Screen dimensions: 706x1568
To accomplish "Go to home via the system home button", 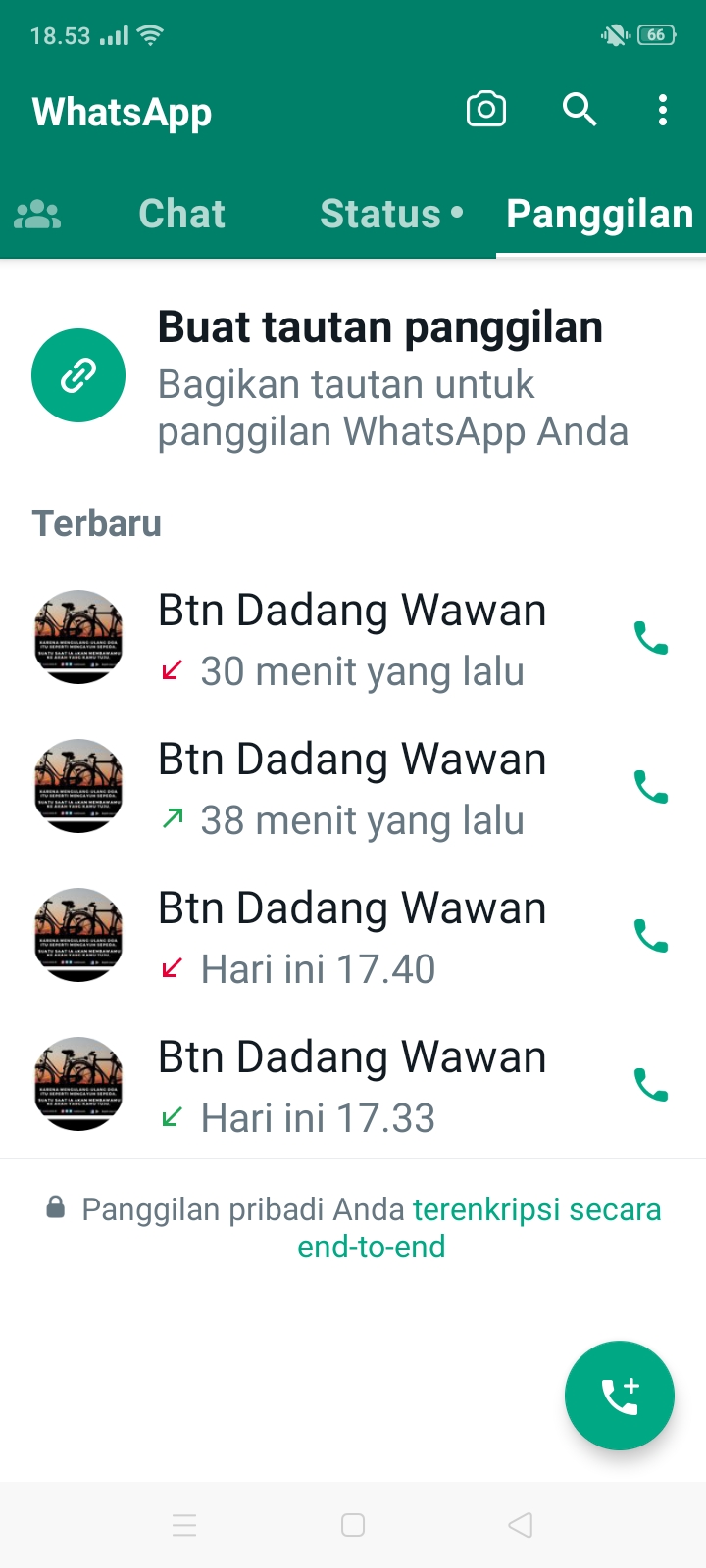I will click(353, 1525).
